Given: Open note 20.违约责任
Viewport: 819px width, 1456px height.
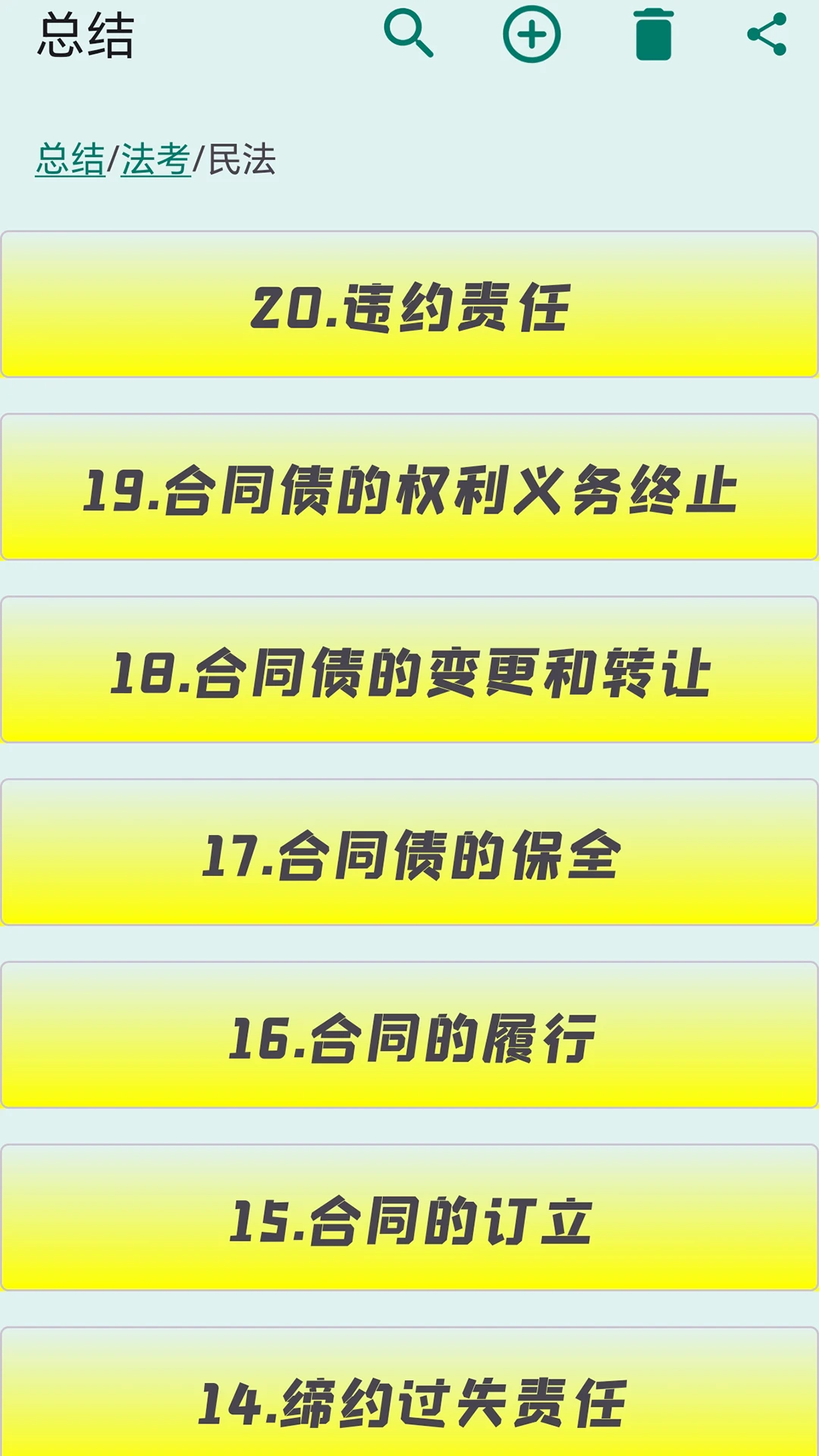Looking at the screenshot, I should (409, 303).
